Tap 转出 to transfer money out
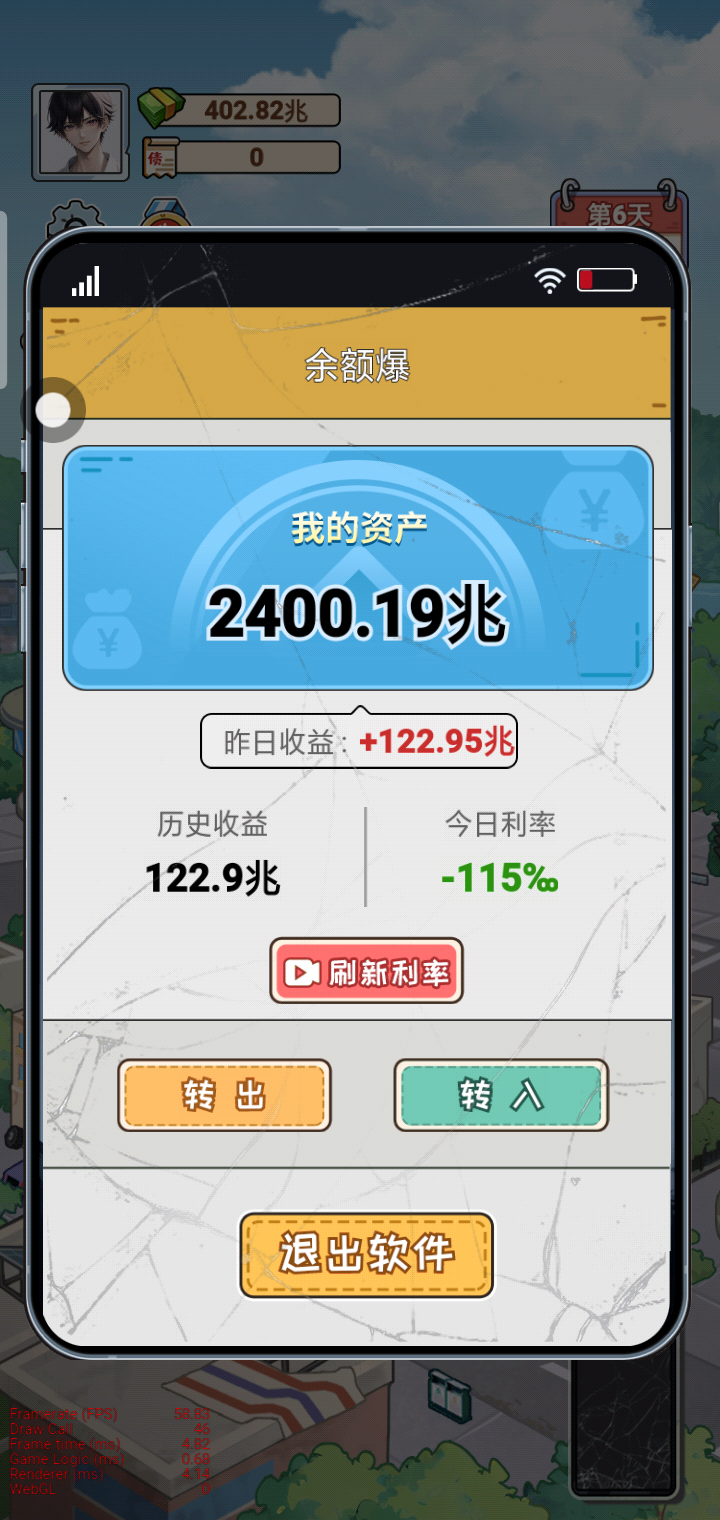Screen dimensions: 720x1520 [224, 1095]
